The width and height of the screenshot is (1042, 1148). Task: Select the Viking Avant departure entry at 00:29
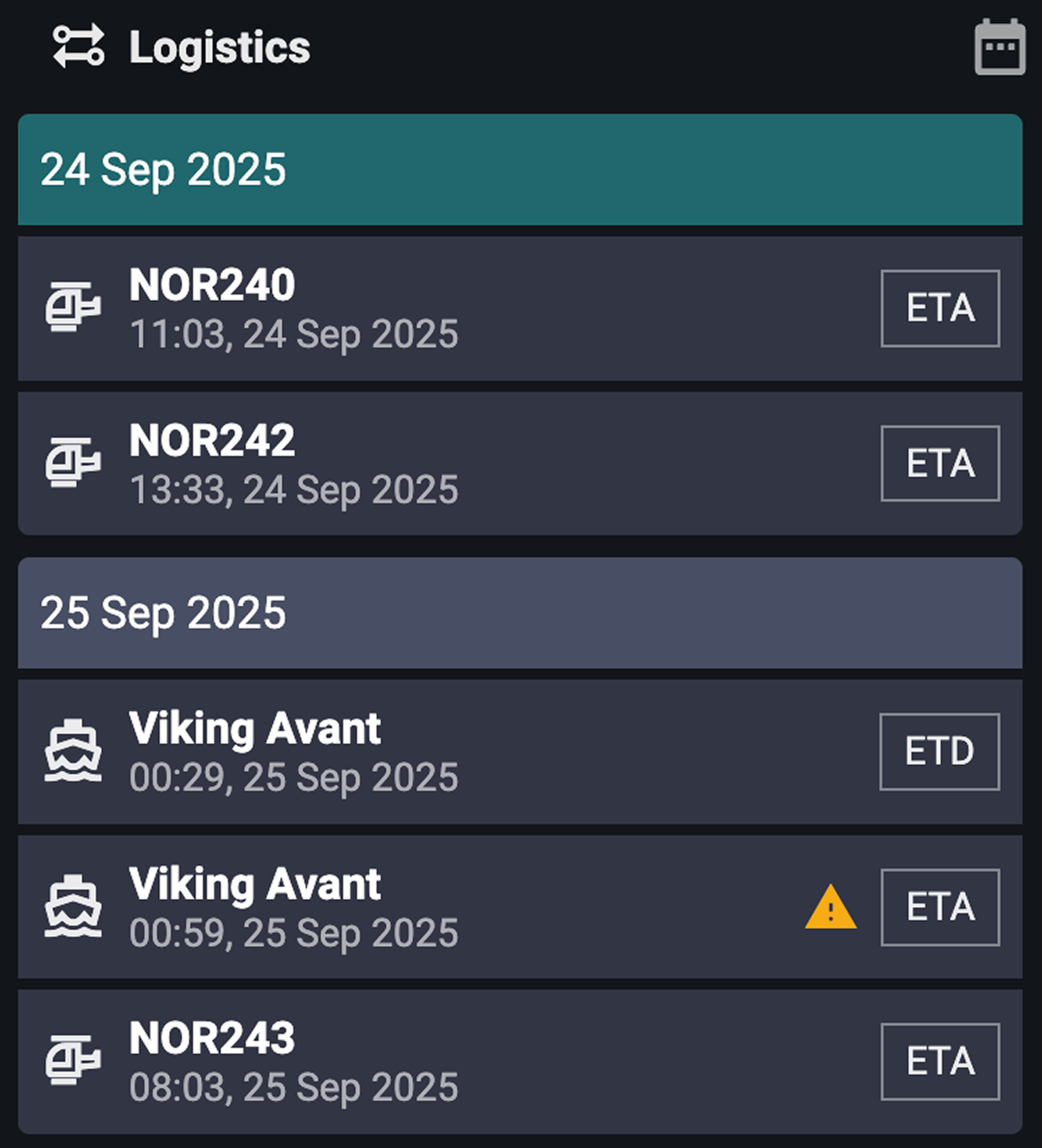pos(486,752)
